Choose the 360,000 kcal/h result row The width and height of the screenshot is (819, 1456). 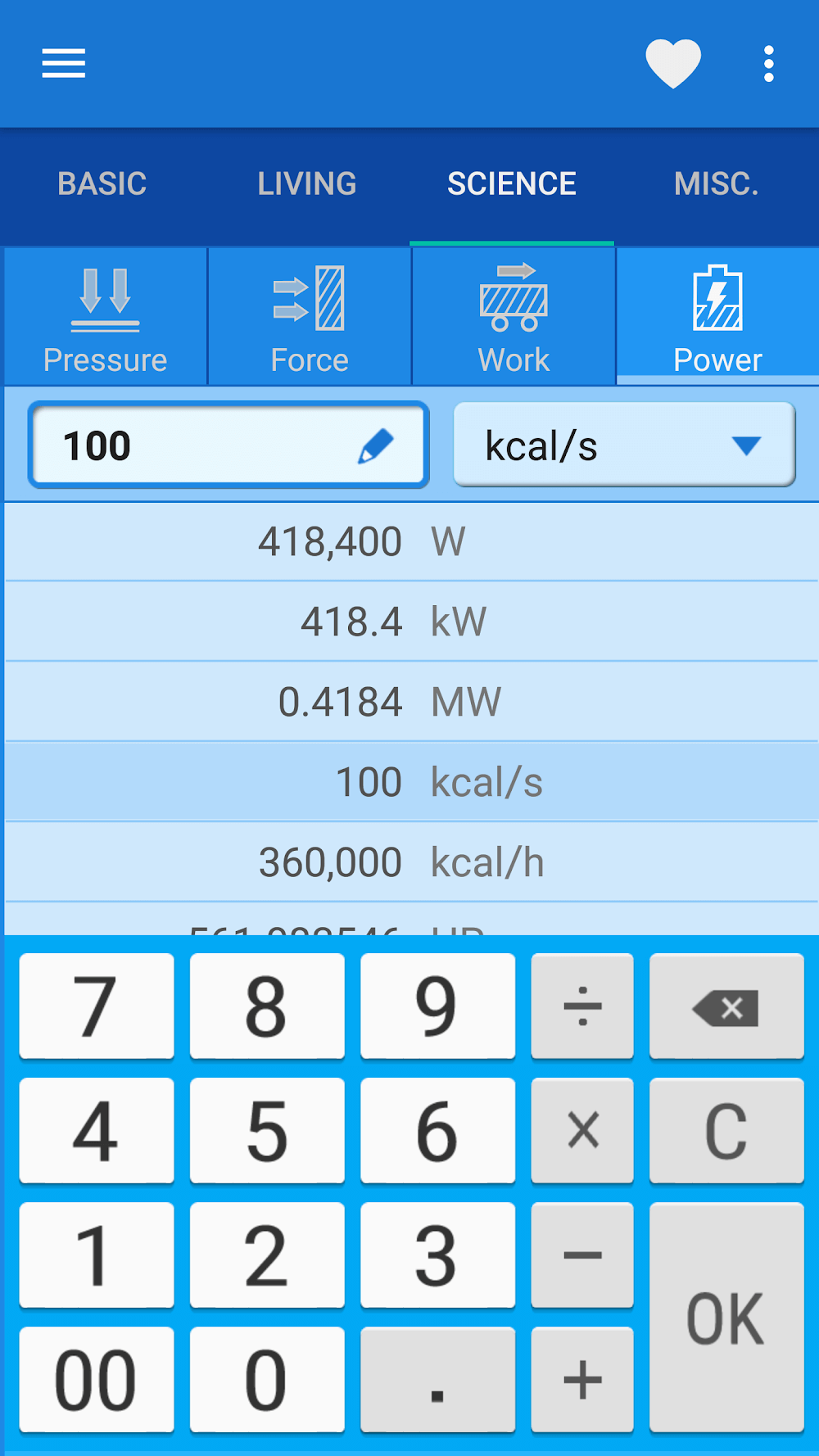409,862
